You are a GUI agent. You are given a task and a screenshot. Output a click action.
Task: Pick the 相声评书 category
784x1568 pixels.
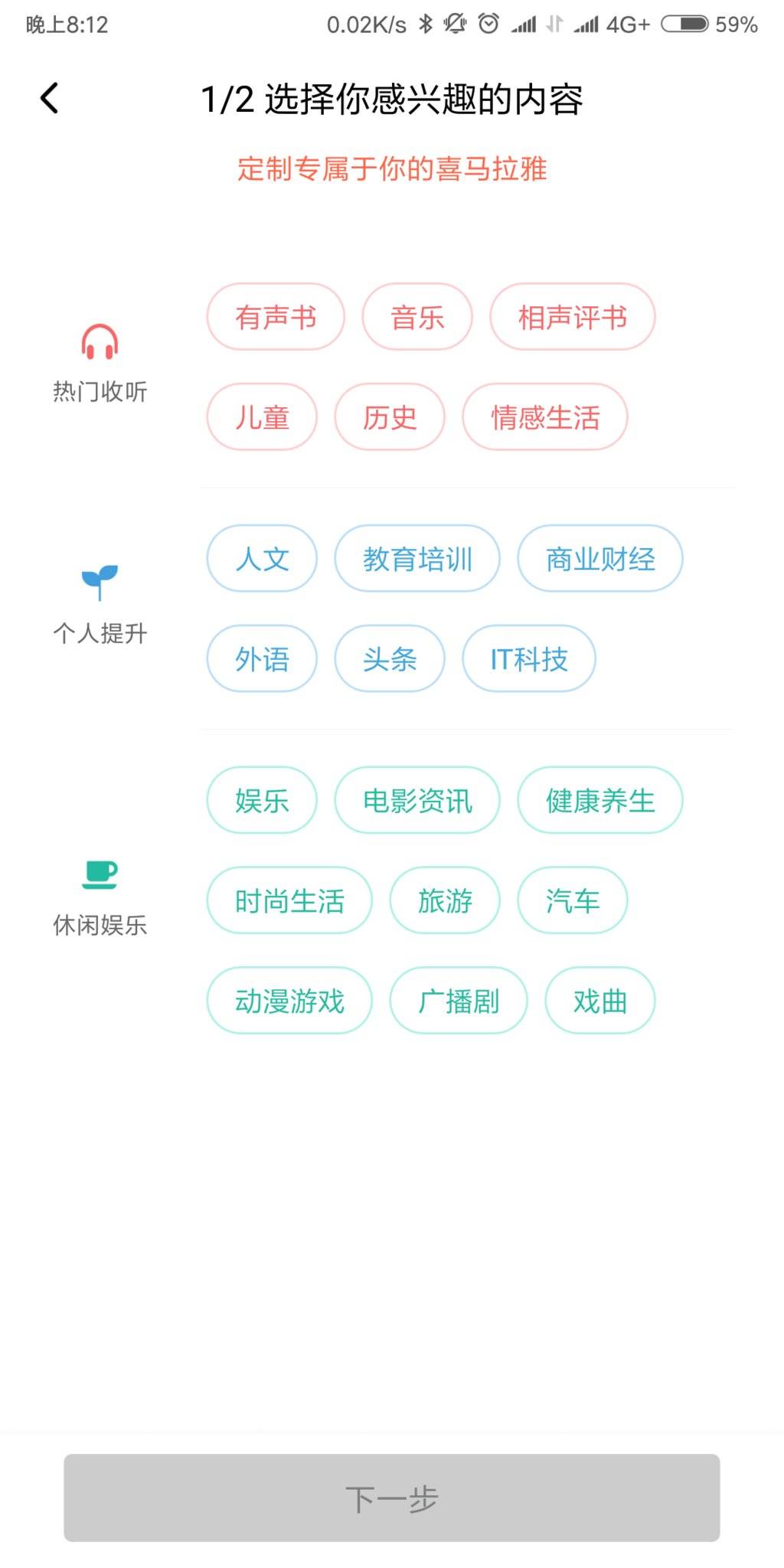pos(573,317)
